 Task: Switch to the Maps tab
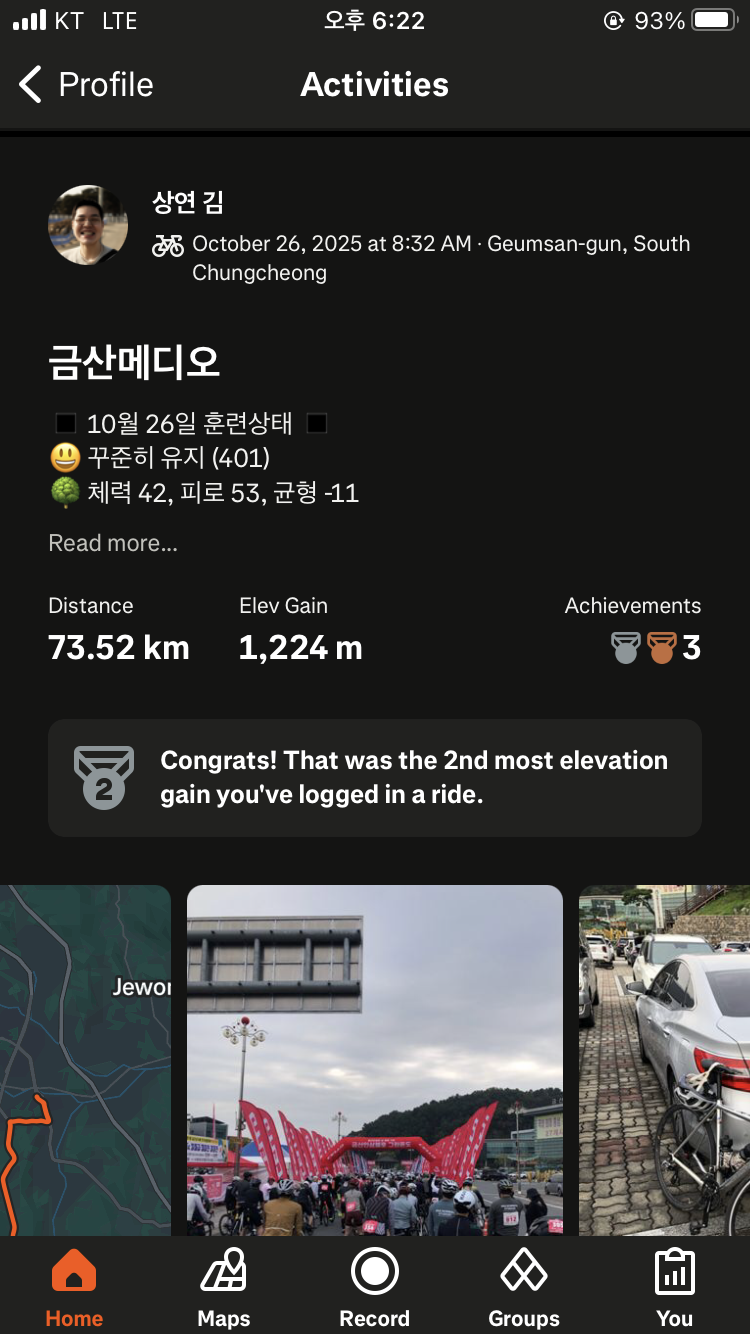coord(224,1288)
